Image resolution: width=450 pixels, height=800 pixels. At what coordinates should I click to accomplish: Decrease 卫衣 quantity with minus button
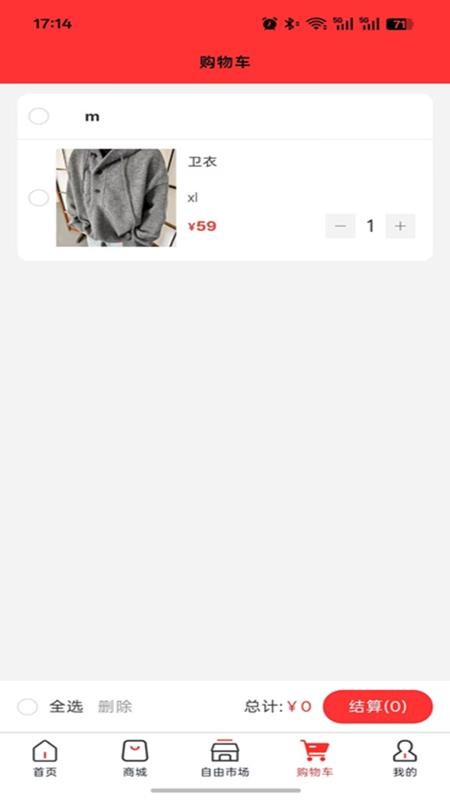(x=340, y=226)
